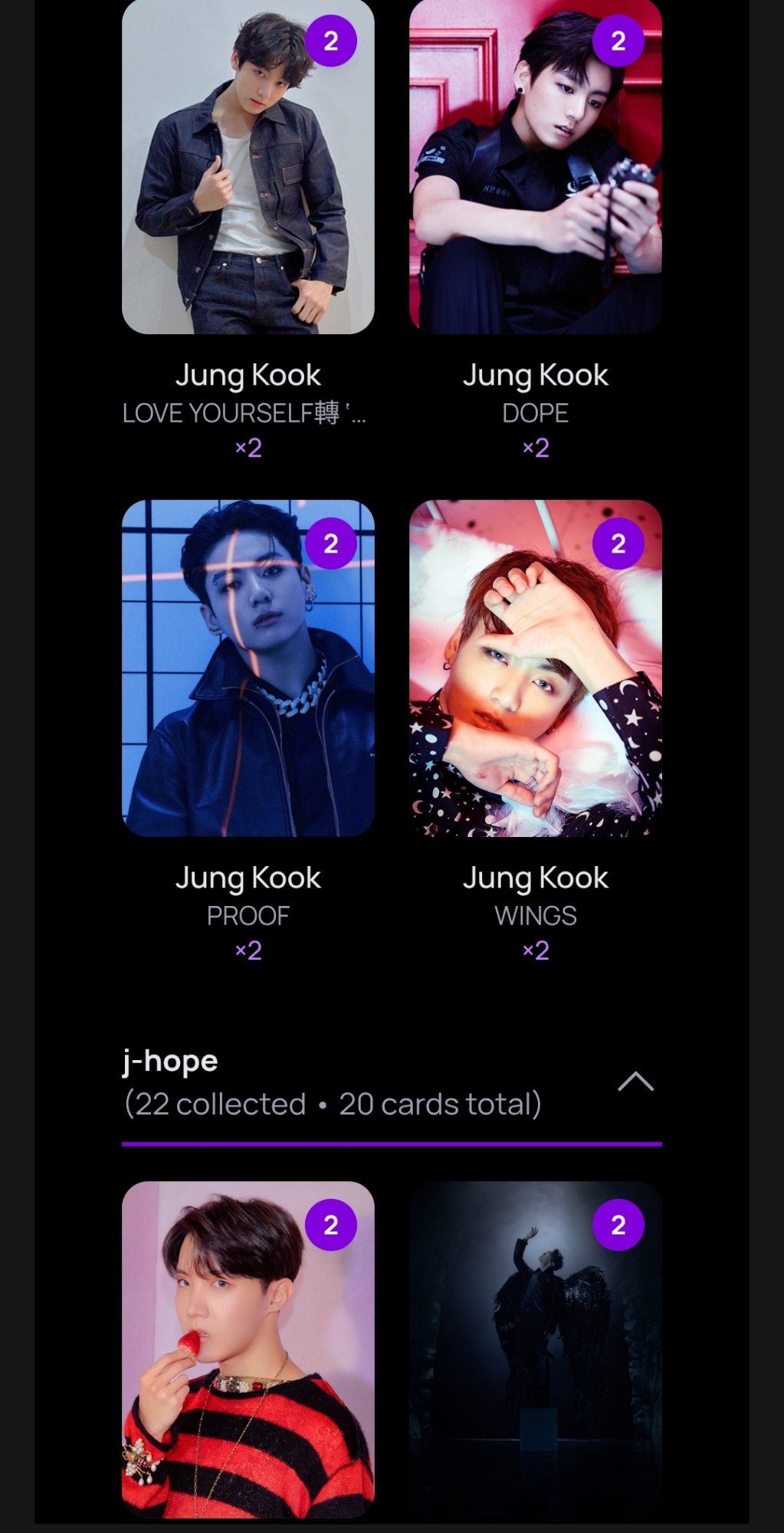View the Jung Kook PROOF card

(x=248, y=668)
